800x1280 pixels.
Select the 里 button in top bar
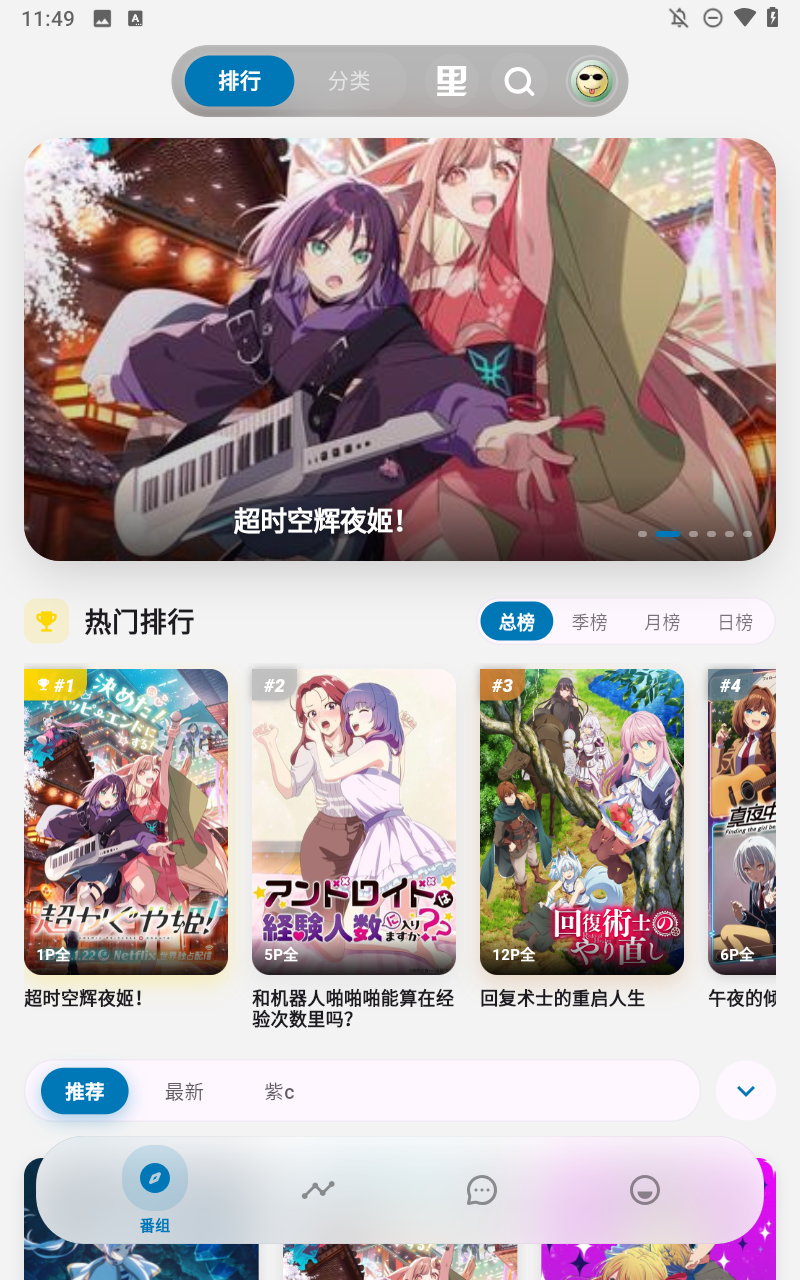pos(451,81)
